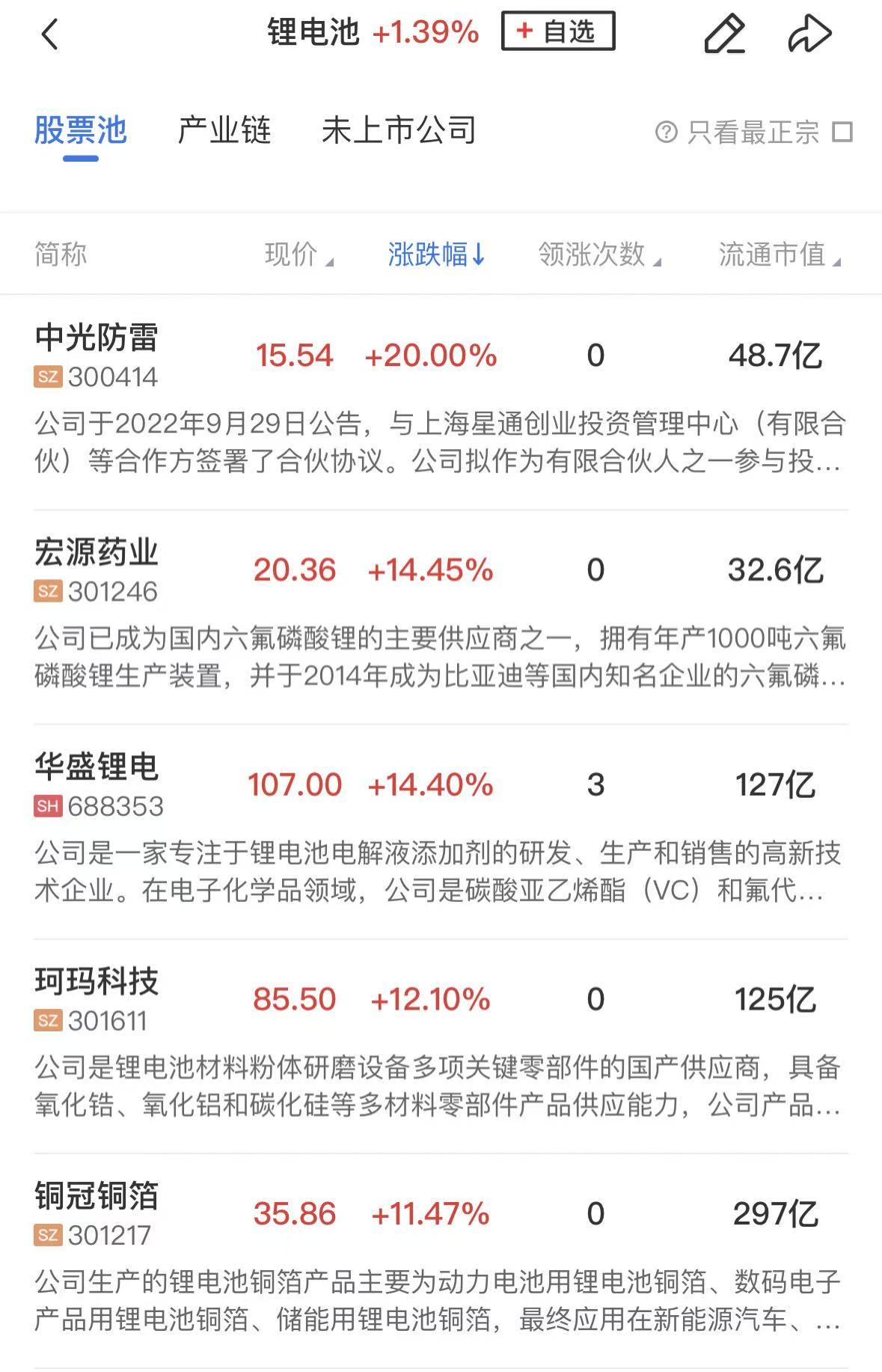Switch to the 未上市公司 tab

(x=399, y=131)
